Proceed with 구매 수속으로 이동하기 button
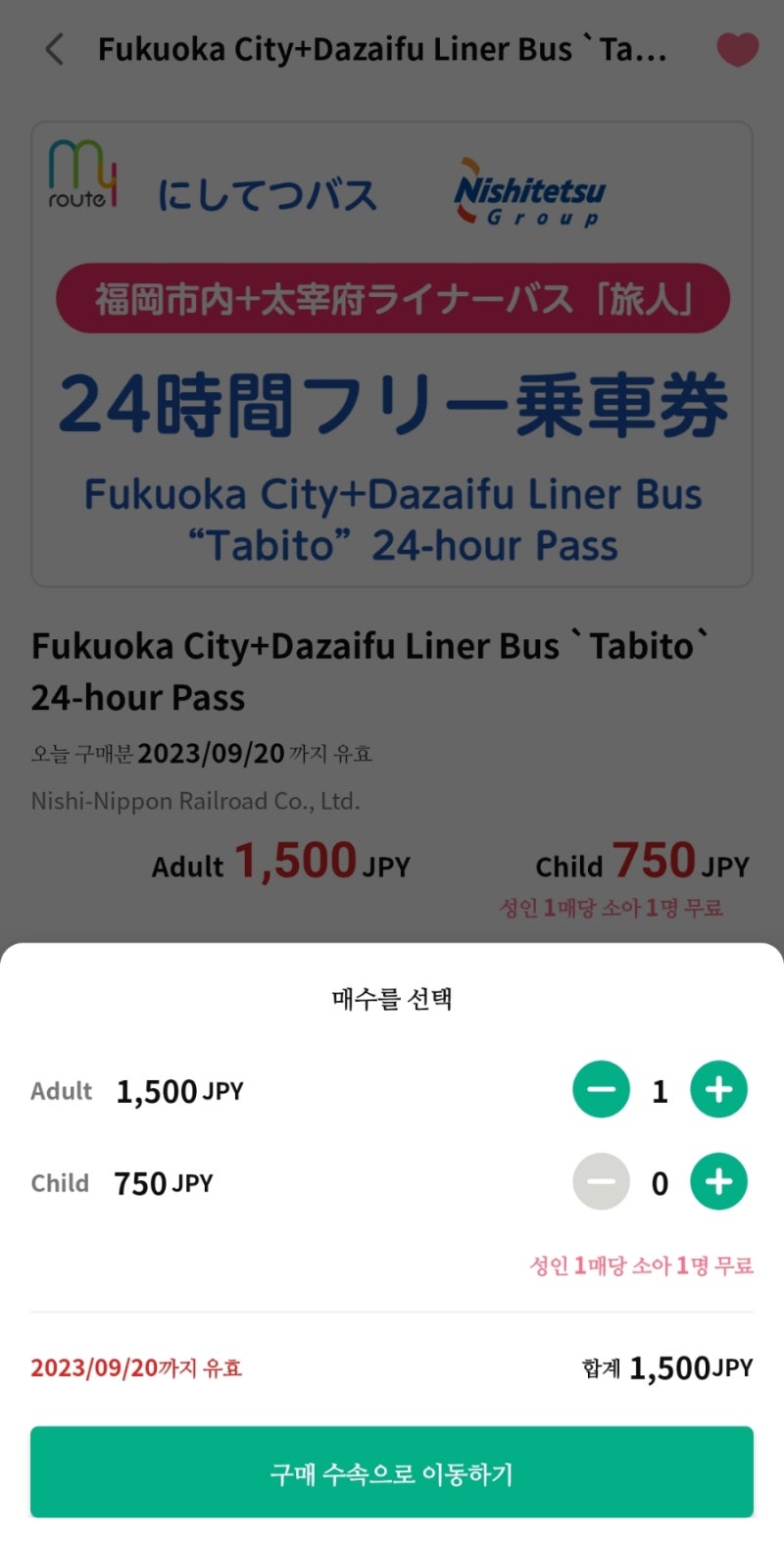This screenshot has width=784, height=1541. (x=392, y=1471)
